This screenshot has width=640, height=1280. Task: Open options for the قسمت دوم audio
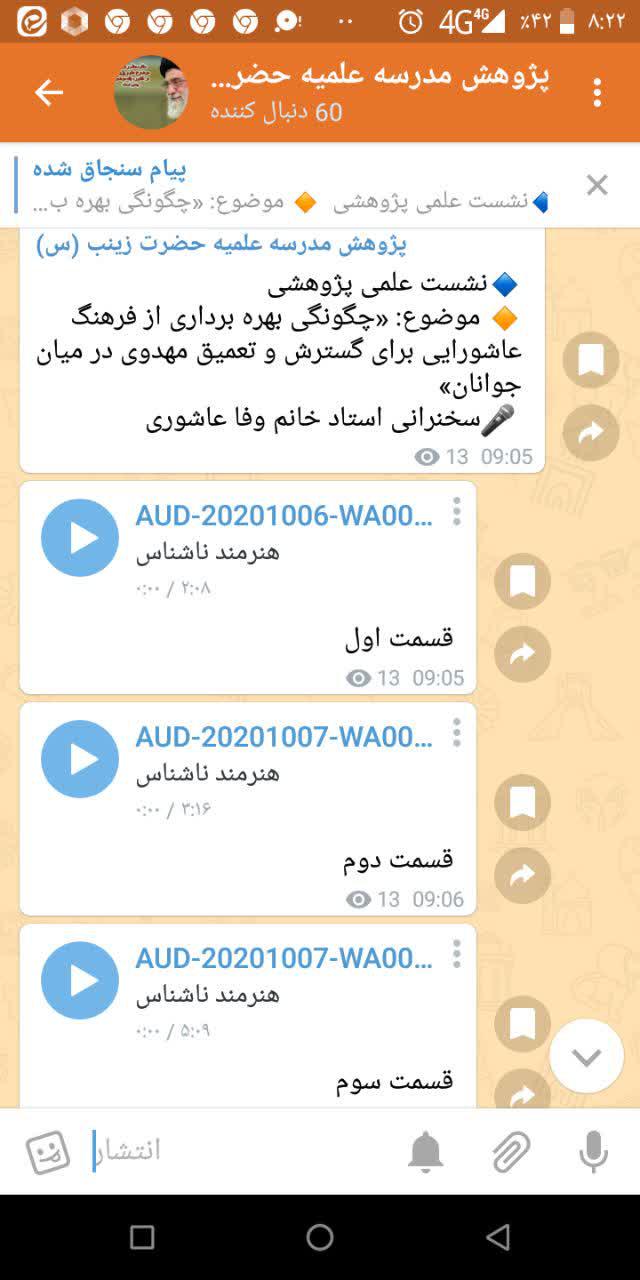tap(456, 733)
